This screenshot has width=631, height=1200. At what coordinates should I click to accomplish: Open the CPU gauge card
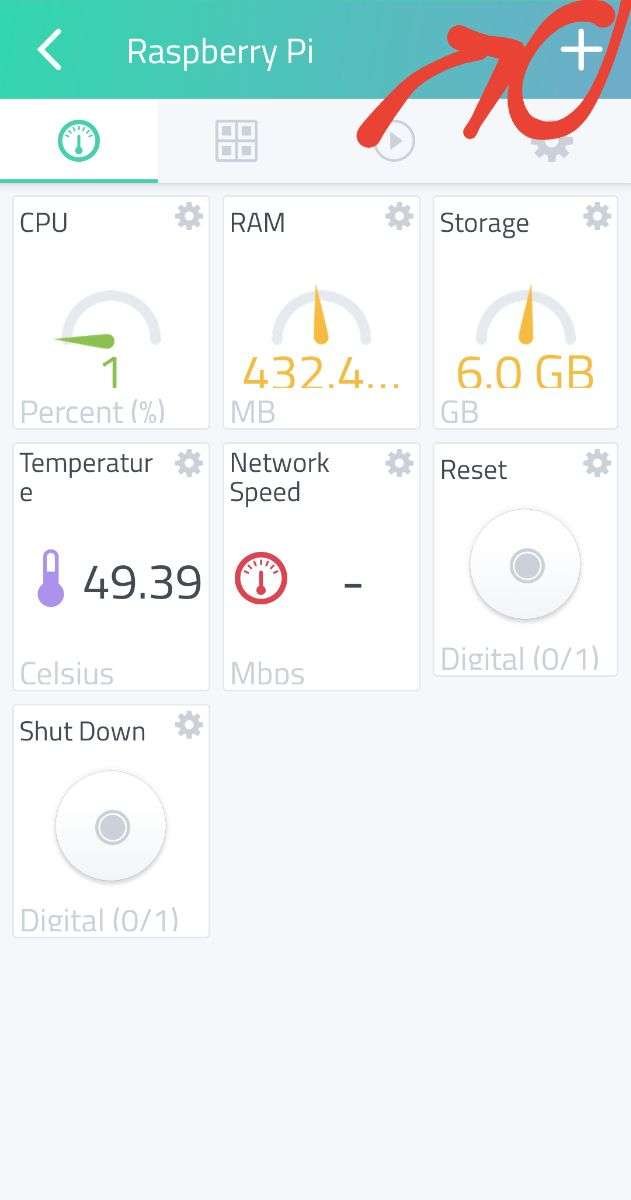(111, 312)
